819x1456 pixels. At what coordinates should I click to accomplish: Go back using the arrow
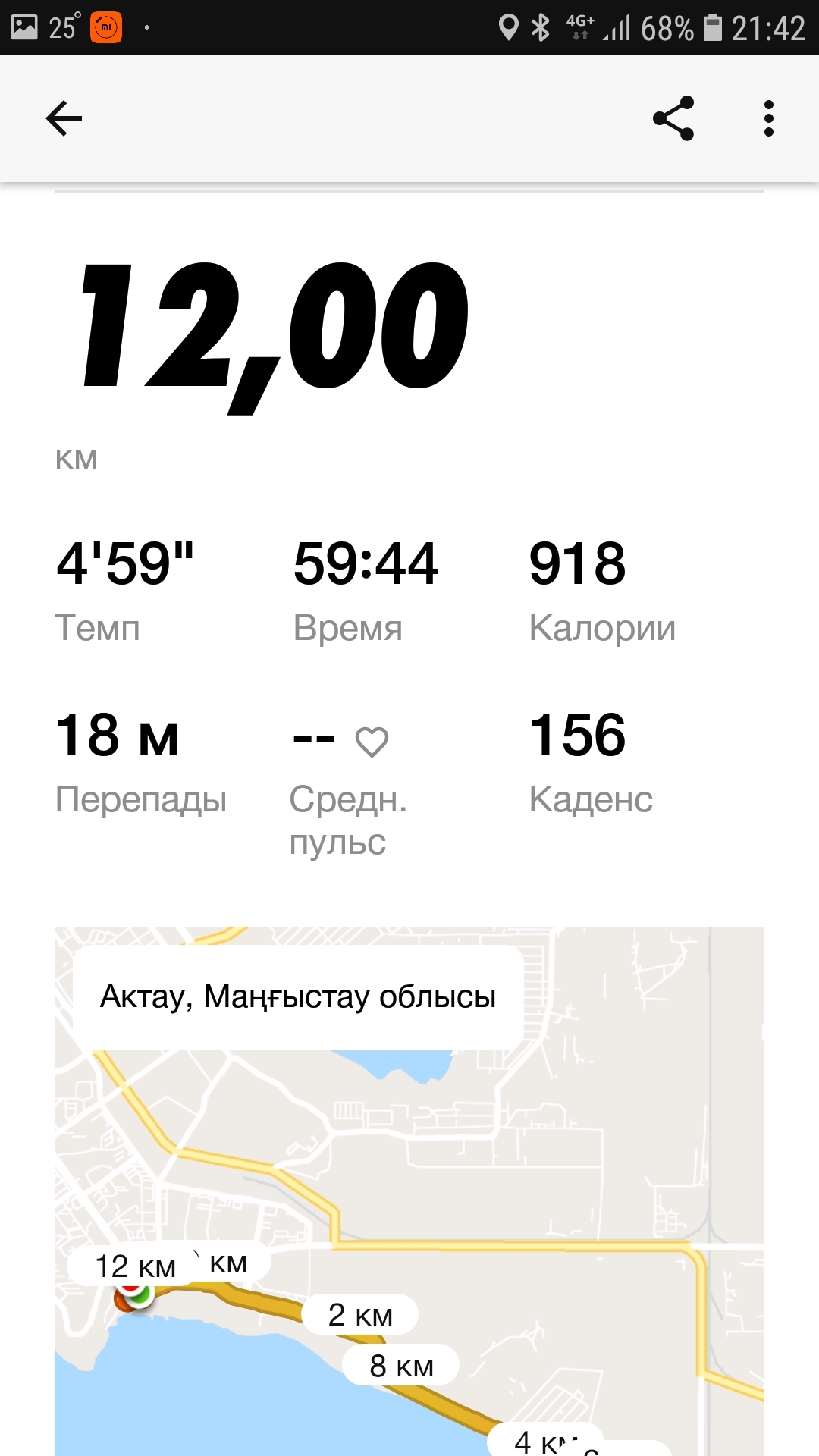tap(64, 118)
